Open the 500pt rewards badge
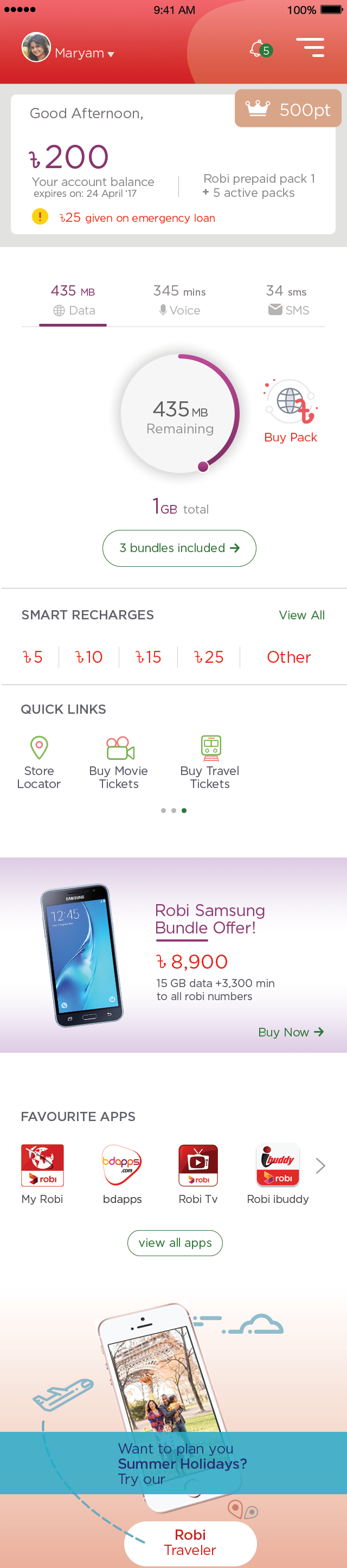The image size is (347, 1568). (288, 109)
